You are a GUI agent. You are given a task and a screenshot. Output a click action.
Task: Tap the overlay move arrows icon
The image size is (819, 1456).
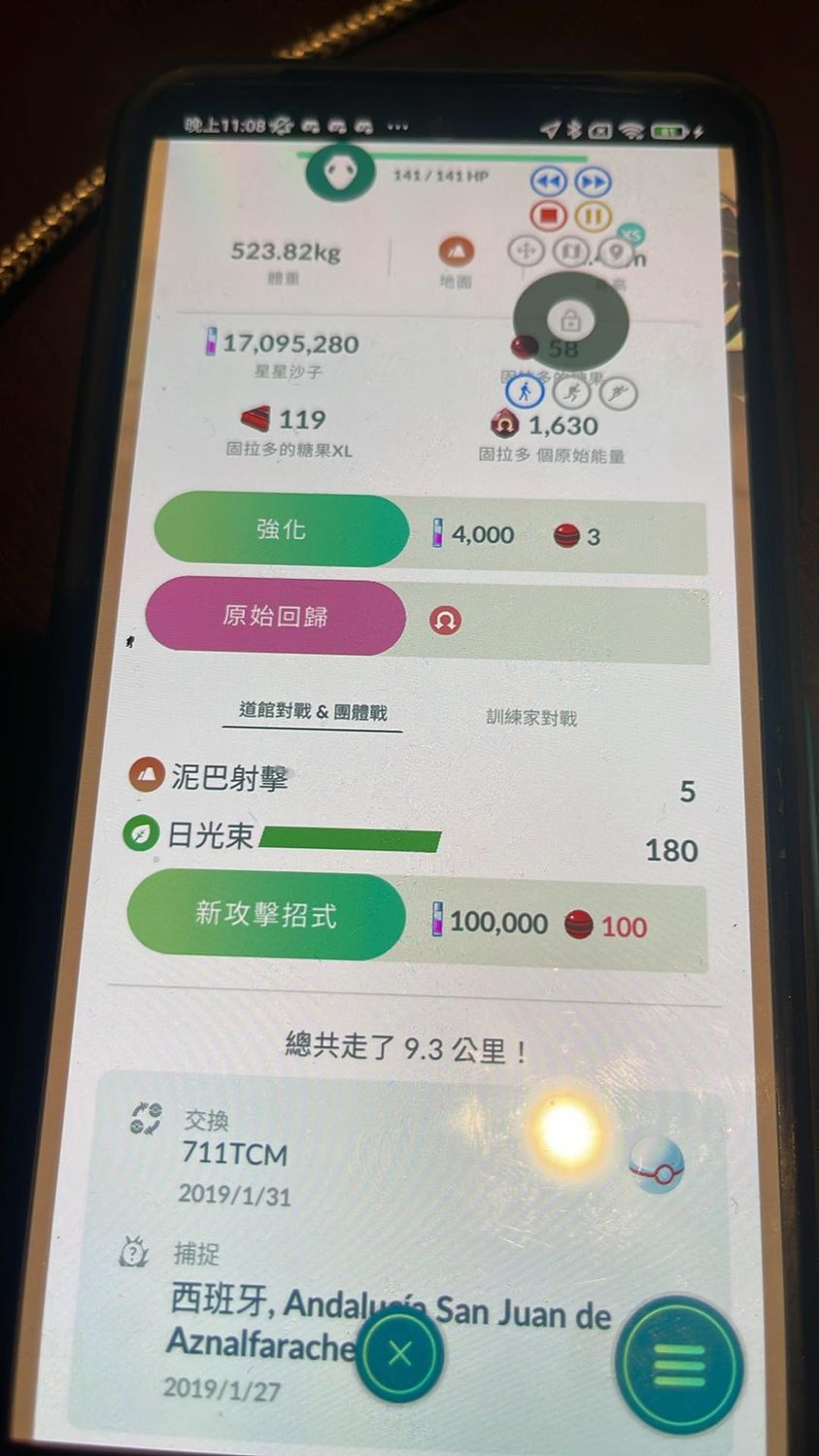pyautogui.click(x=526, y=251)
